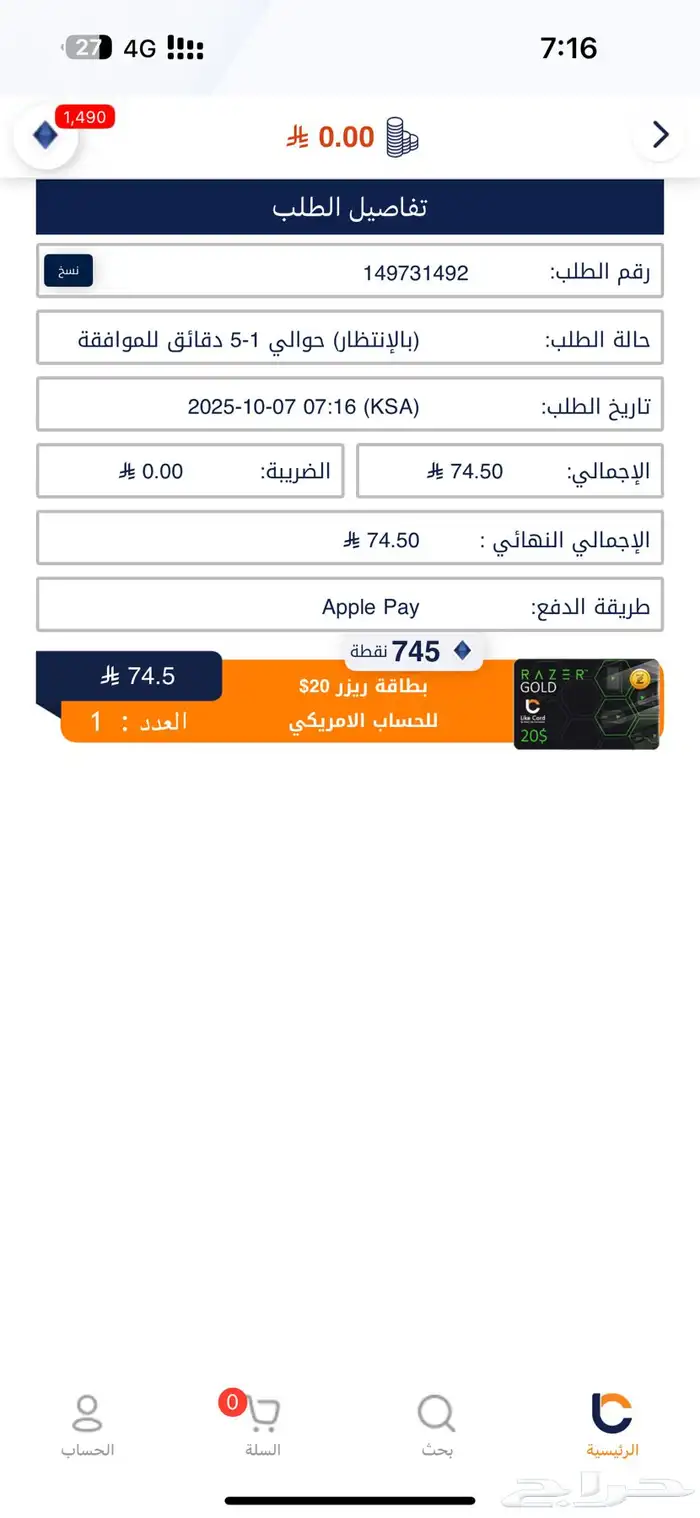This screenshot has width=700, height=1518.
Task: Go back using the top arrow
Action: click(660, 135)
